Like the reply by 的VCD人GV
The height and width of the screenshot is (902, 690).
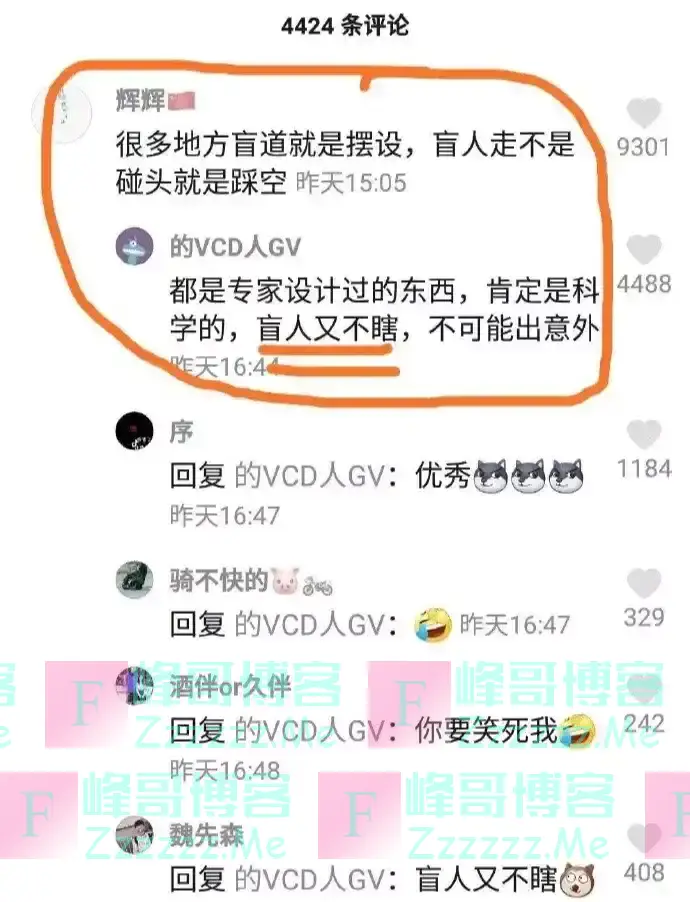(x=644, y=249)
